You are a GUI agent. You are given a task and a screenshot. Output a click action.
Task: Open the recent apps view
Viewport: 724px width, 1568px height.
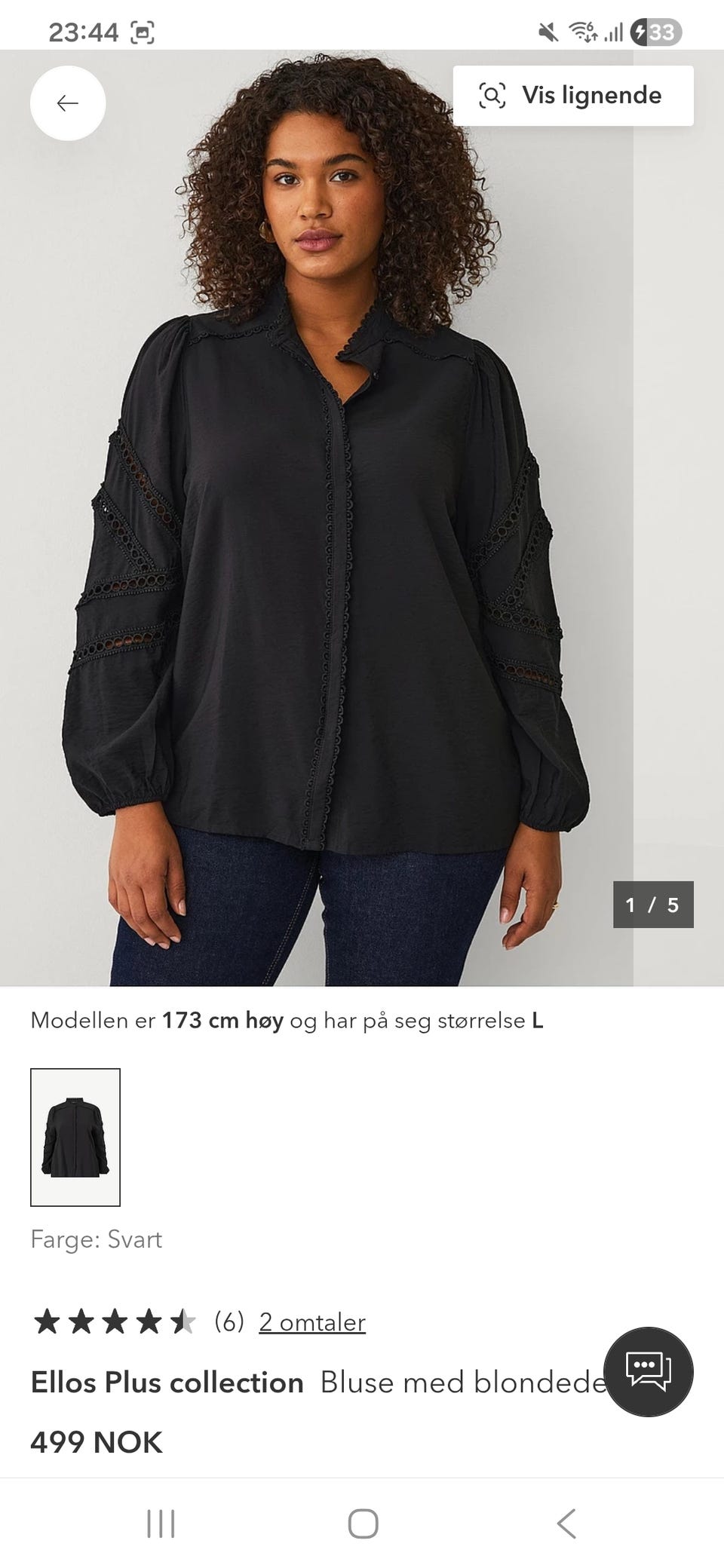click(161, 1524)
